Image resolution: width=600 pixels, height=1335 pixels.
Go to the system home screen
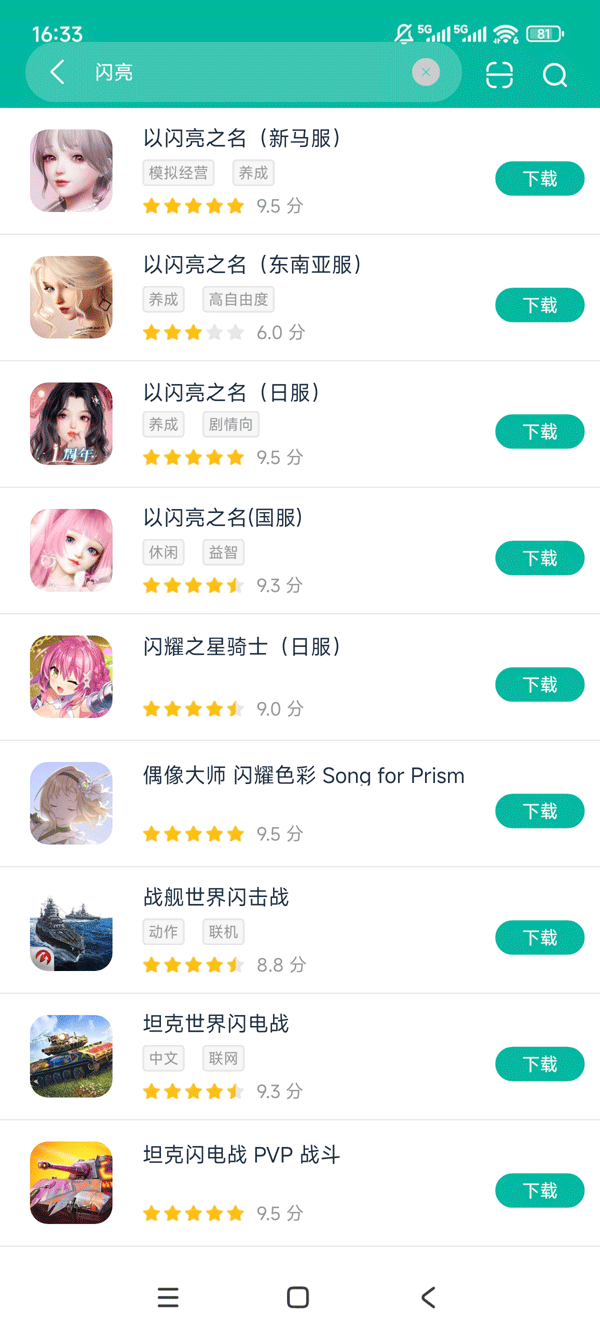[x=297, y=1297]
